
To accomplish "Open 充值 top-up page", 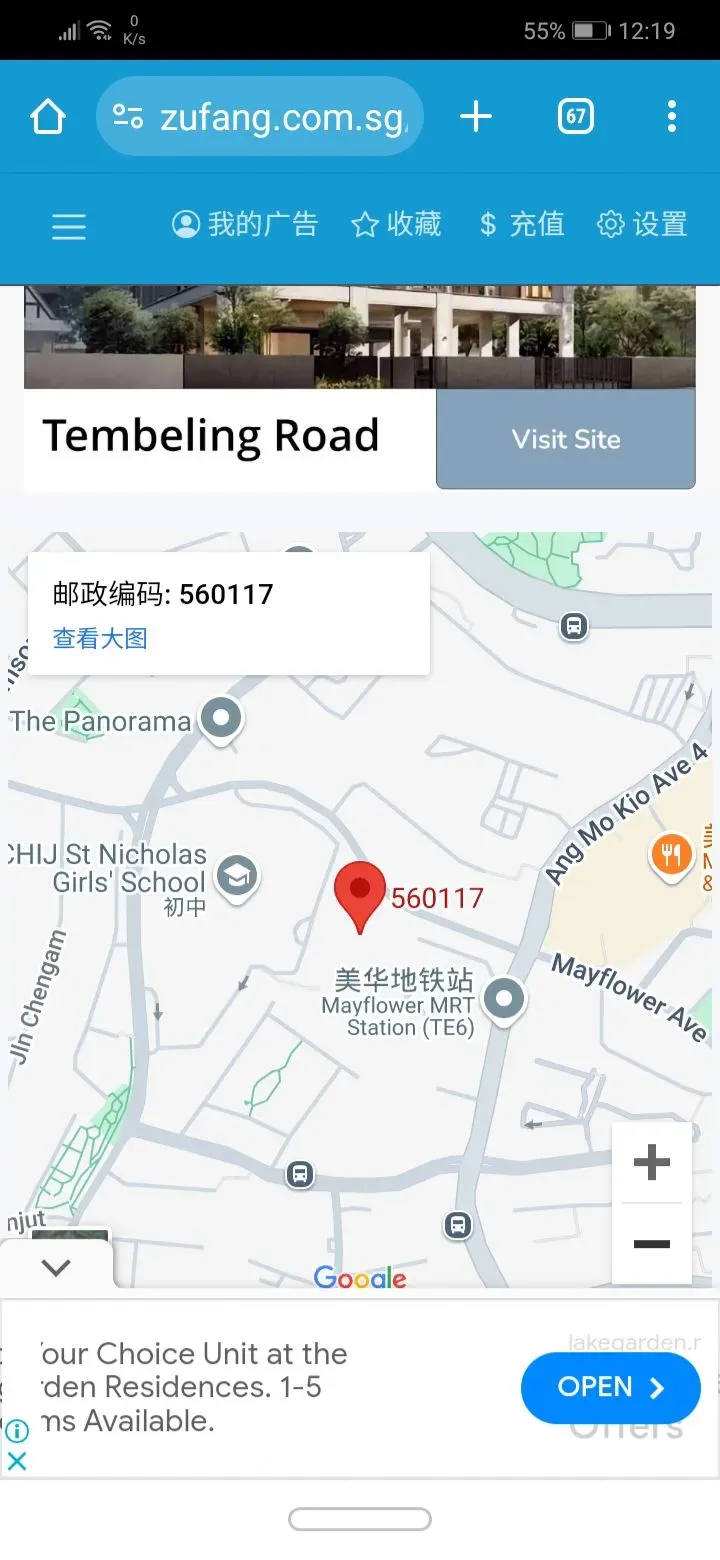I will pyautogui.click(x=521, y=224).
